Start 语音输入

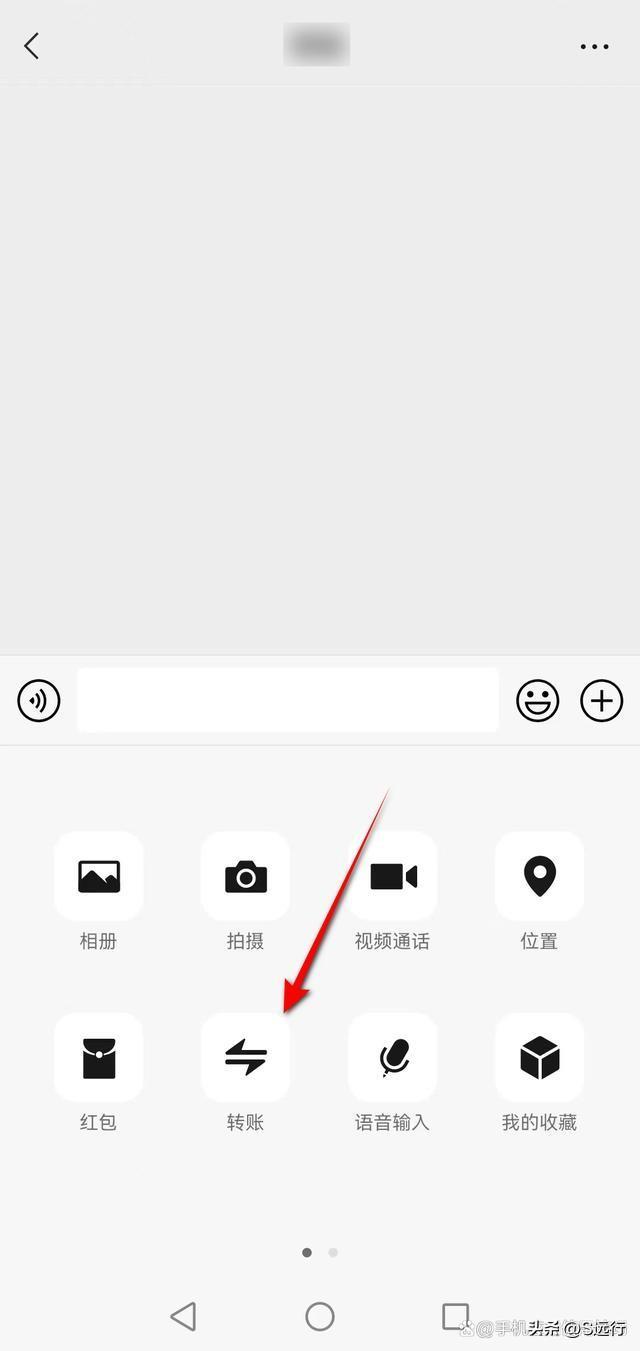392,1058
